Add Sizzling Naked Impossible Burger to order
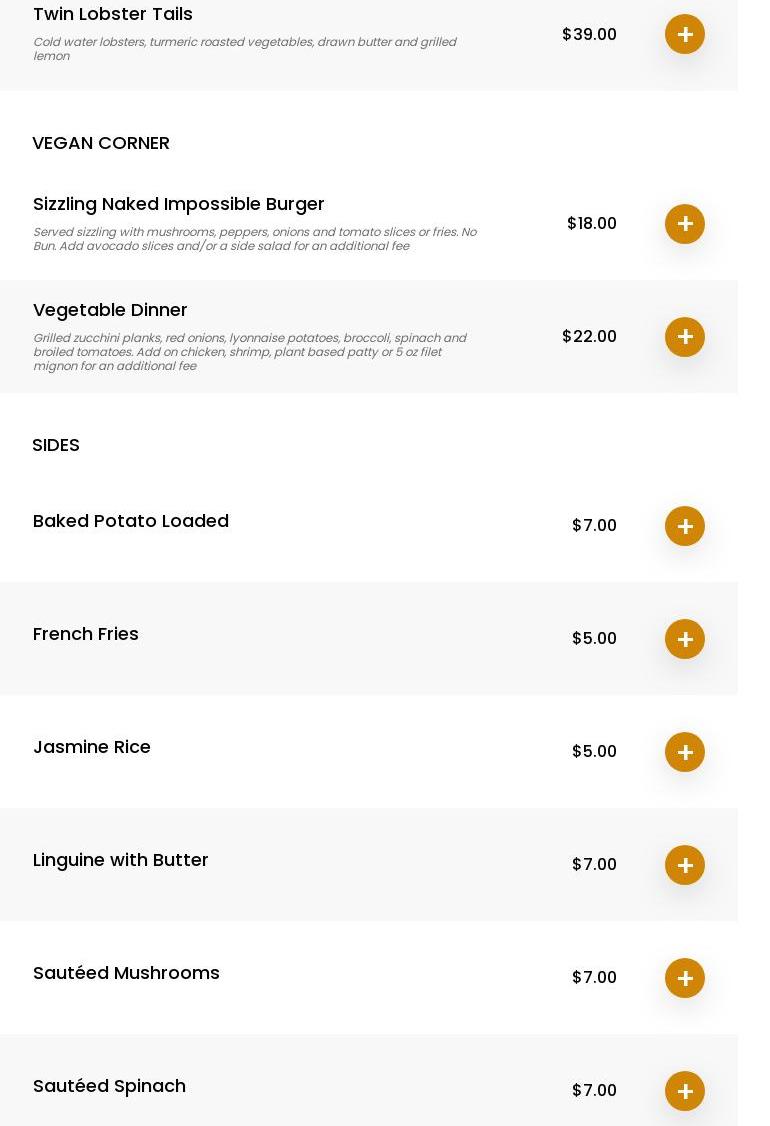 [685, 224]
